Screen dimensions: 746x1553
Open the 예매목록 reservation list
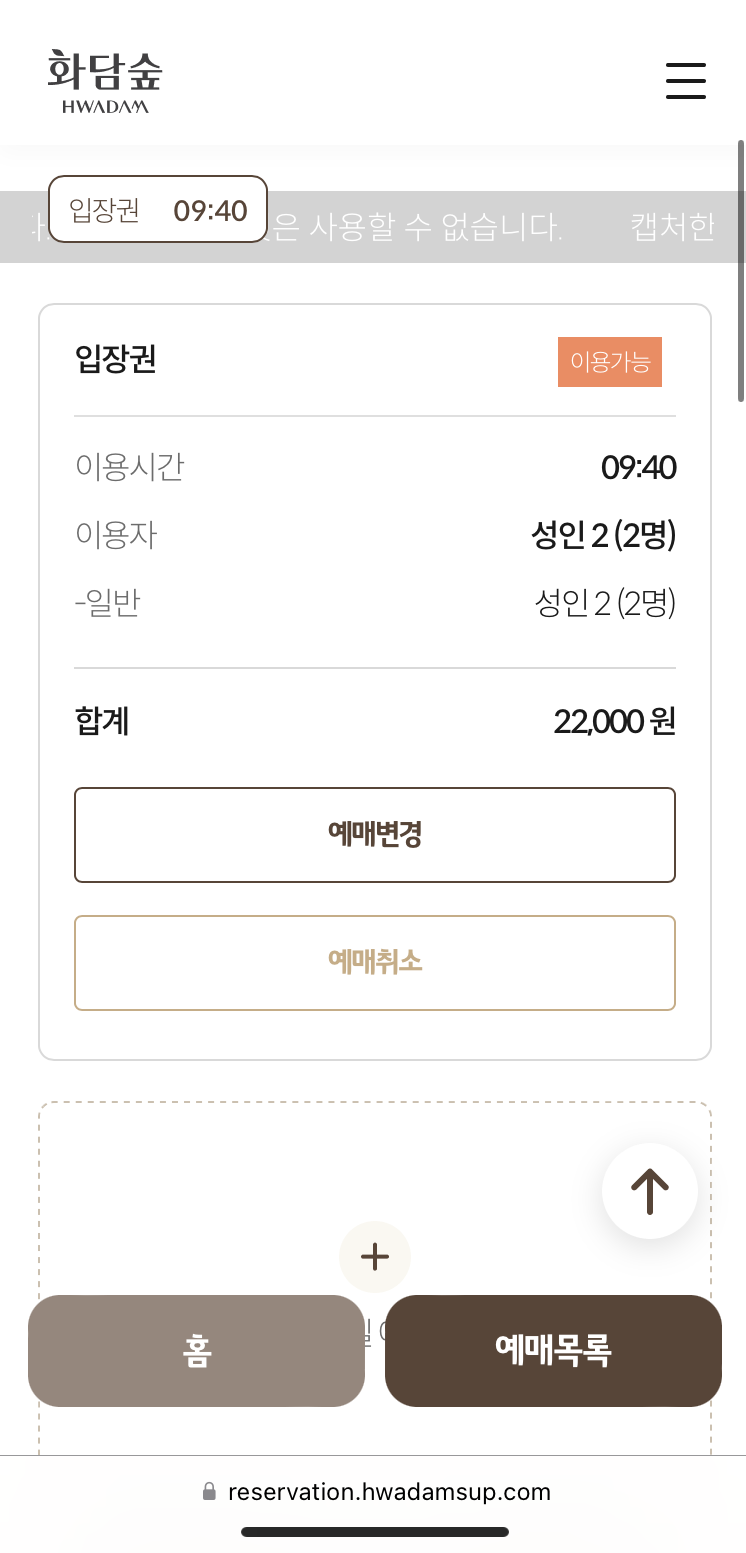(553, 1351)
